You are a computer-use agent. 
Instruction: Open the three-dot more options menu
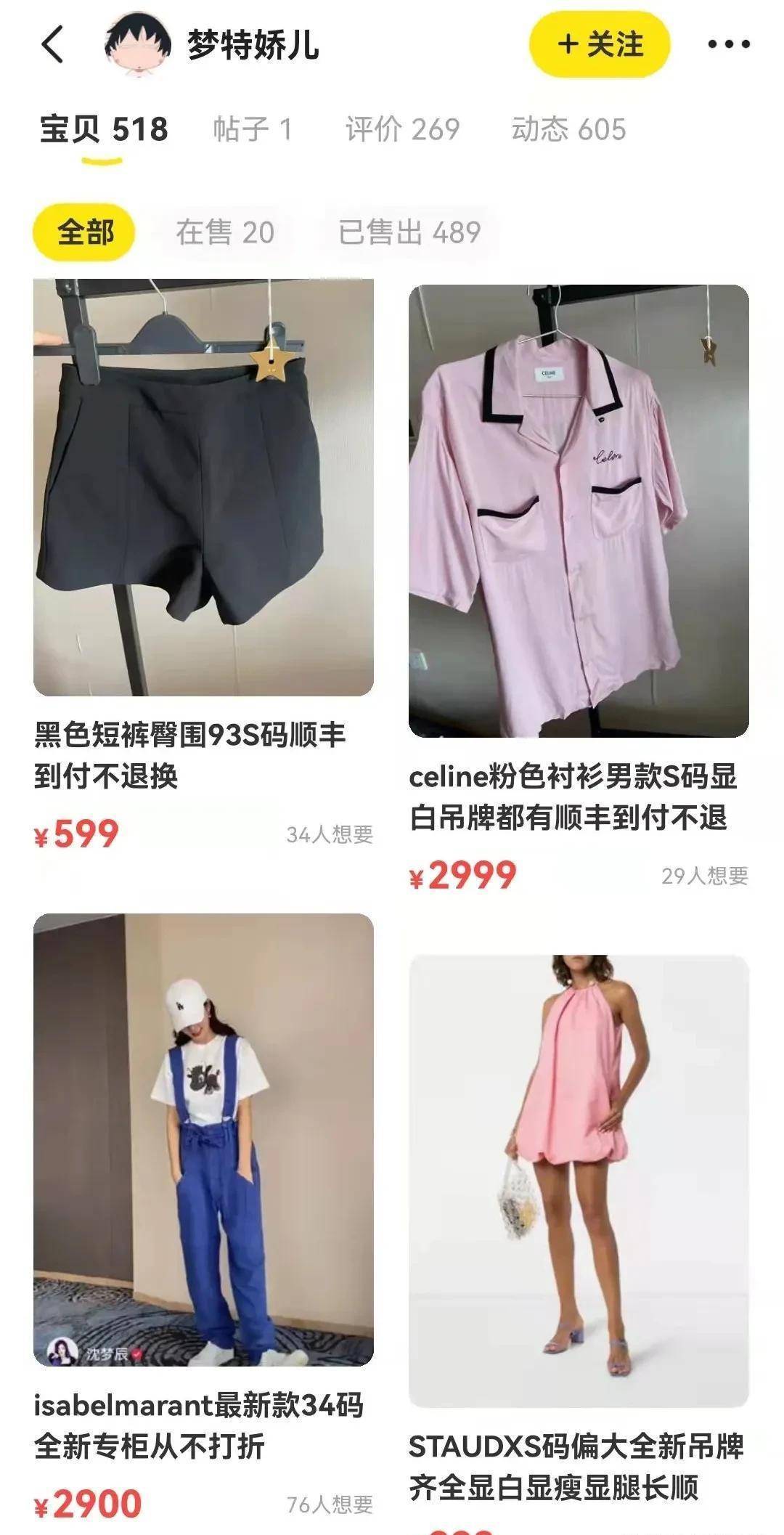[728, 45]
